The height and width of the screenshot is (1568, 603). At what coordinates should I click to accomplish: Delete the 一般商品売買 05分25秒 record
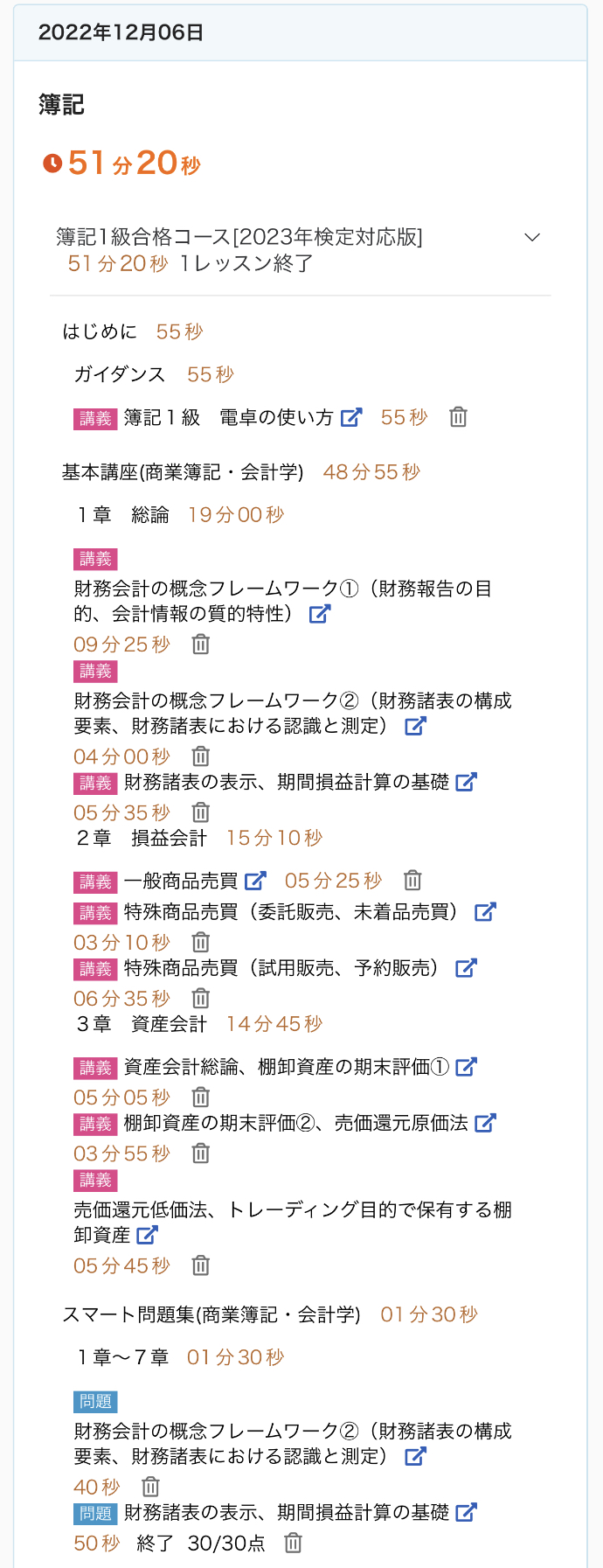pos(412,881)
